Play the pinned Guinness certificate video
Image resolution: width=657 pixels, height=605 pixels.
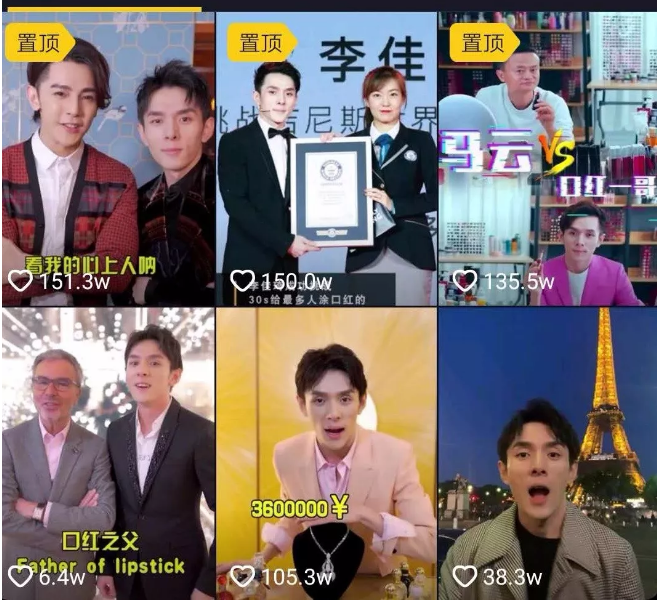pos(326,160)
